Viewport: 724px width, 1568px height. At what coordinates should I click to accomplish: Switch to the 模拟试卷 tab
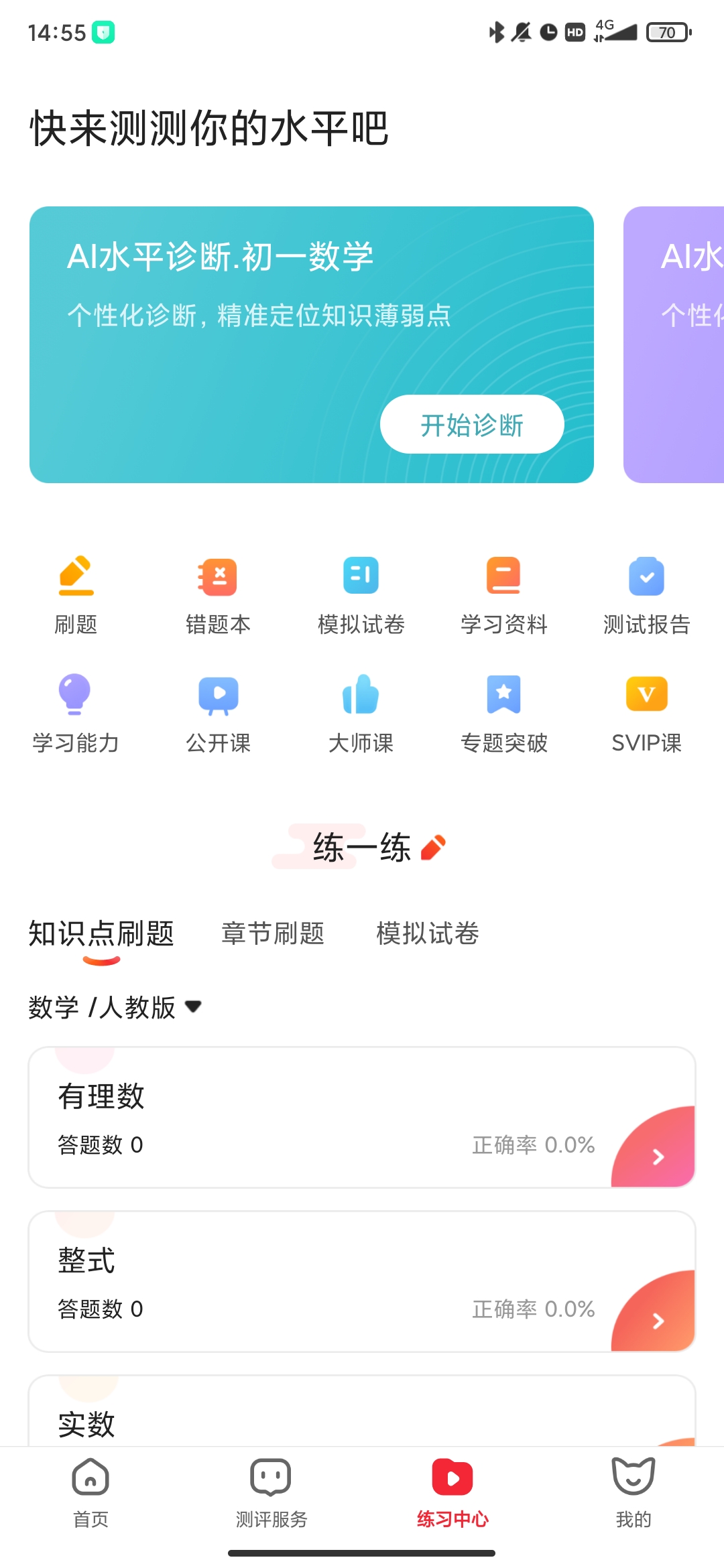tap(428, 933)
